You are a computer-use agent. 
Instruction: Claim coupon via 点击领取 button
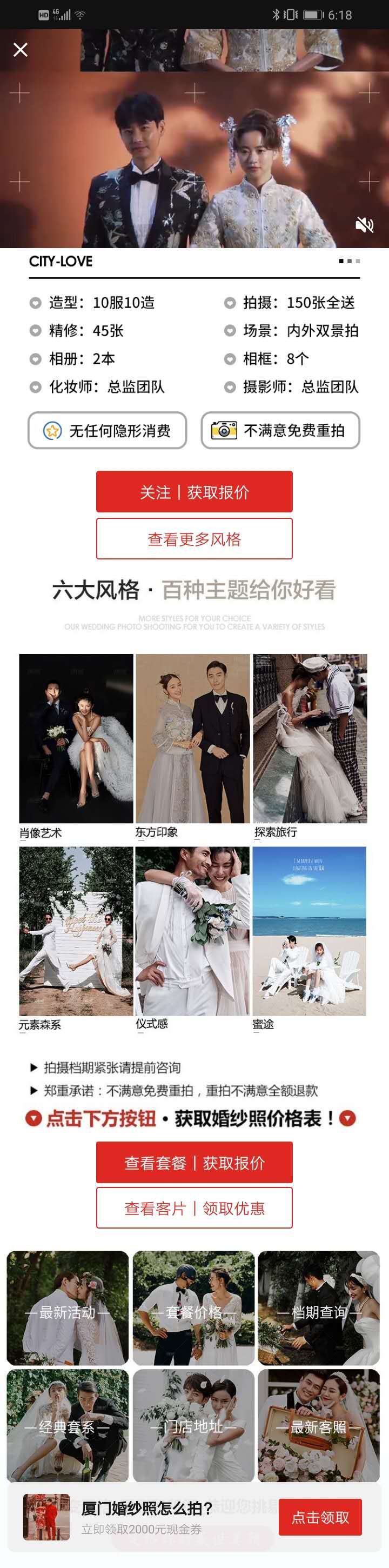tap(320, 1517)
